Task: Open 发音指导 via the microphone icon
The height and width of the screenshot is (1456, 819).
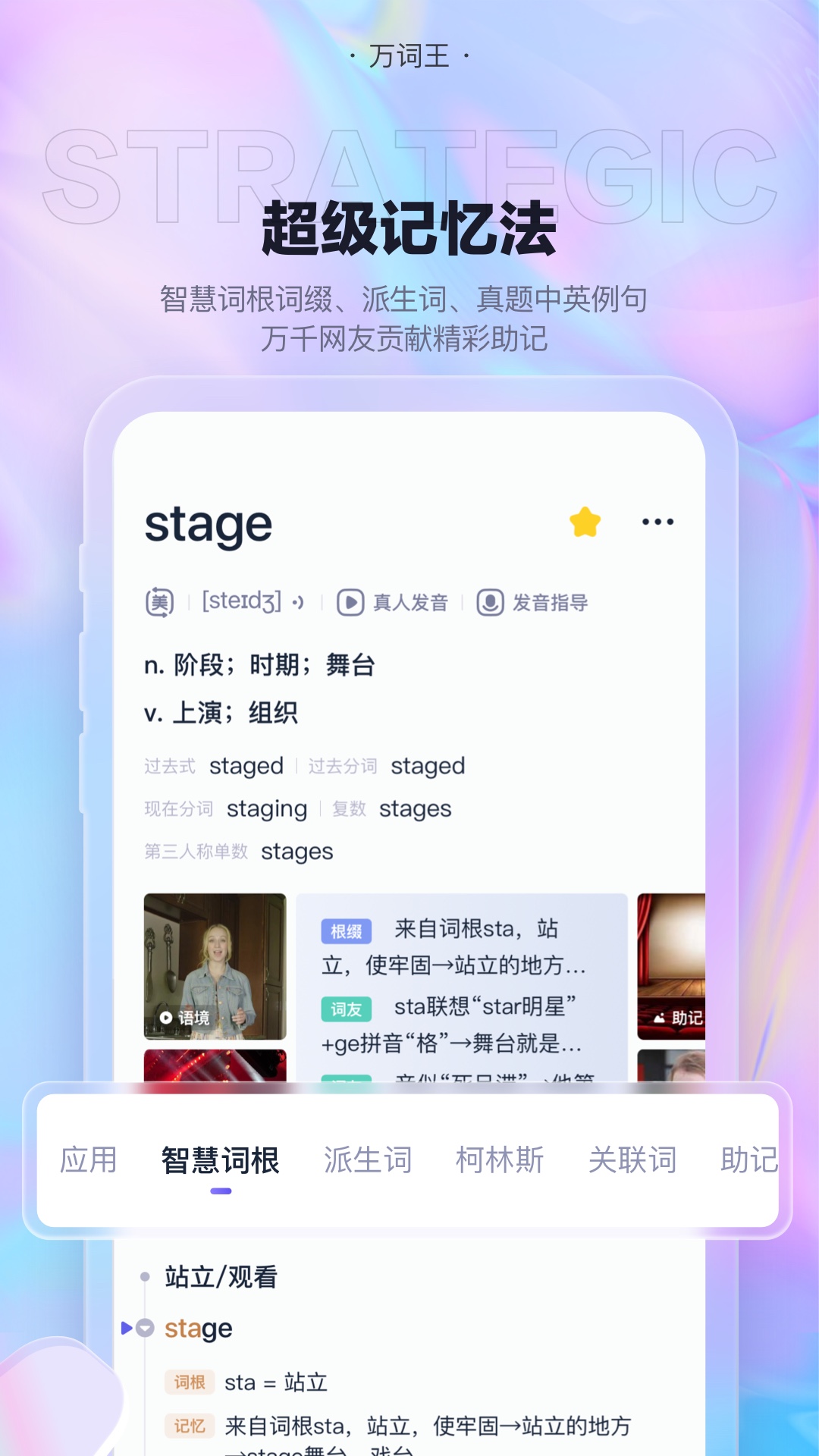Action: [490, 601]
